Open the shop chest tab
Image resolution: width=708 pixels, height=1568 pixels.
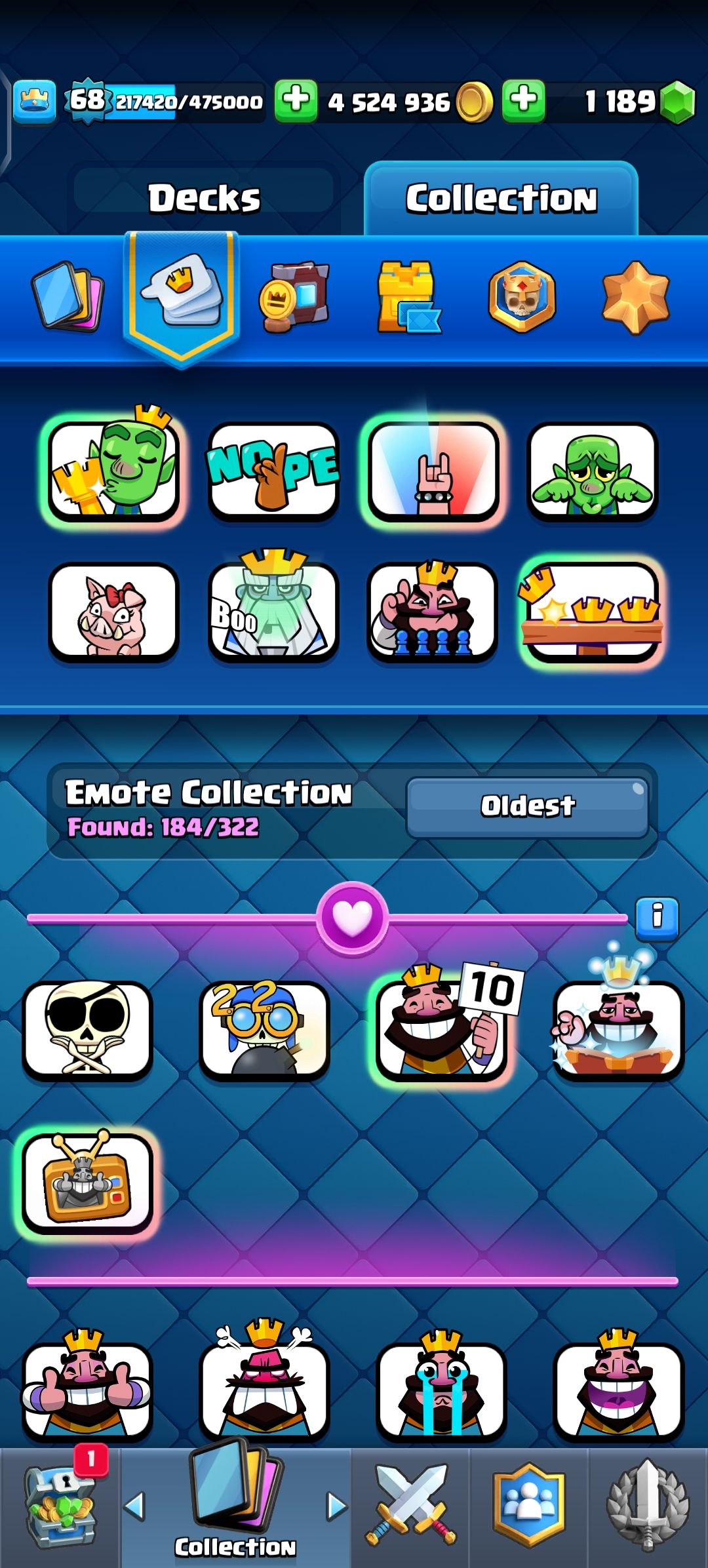[60, 1508]
